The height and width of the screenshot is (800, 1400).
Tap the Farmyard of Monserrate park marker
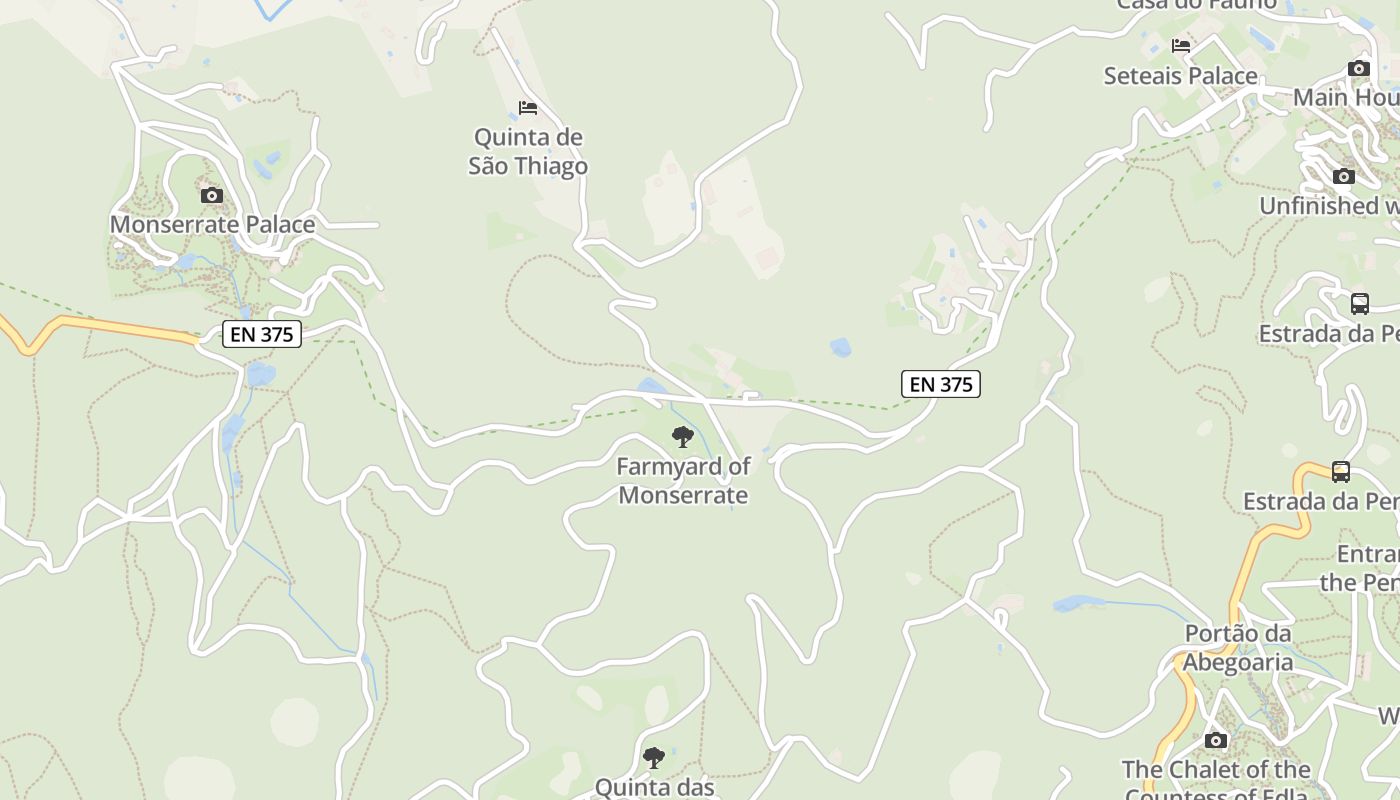coord(683,437)
